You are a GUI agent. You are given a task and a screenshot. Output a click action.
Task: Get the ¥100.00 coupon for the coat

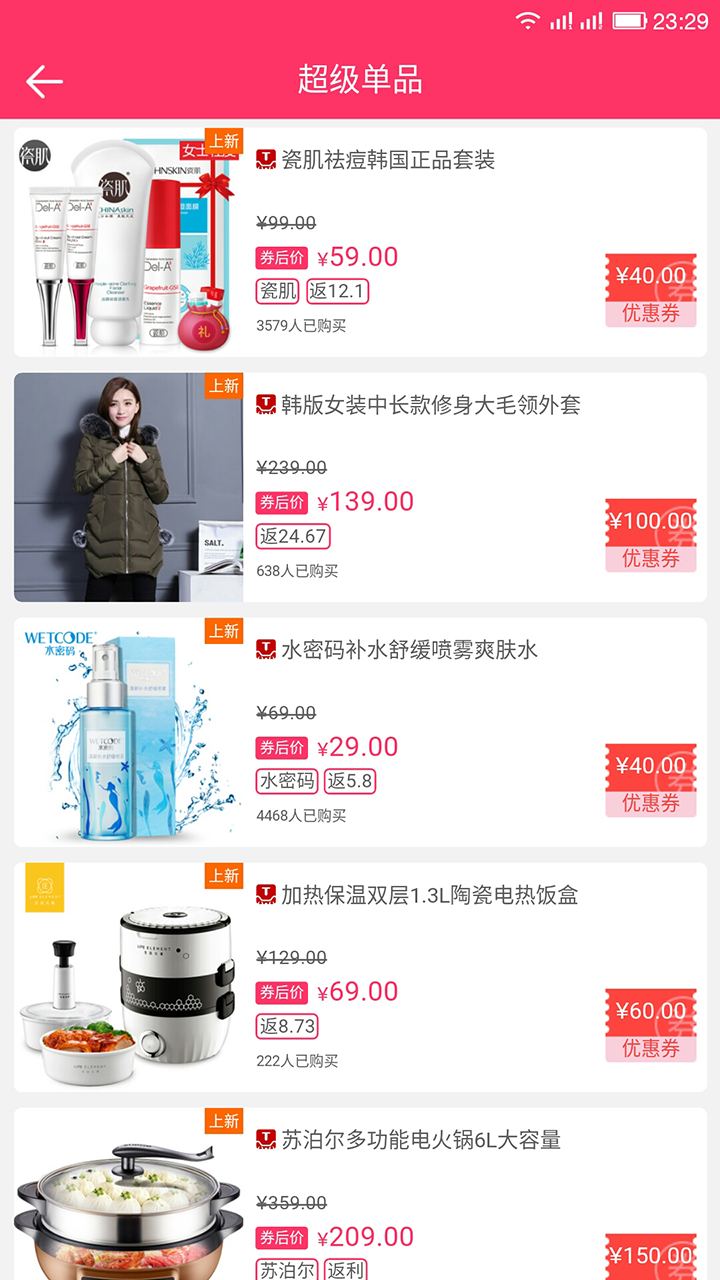pos(650,535)
